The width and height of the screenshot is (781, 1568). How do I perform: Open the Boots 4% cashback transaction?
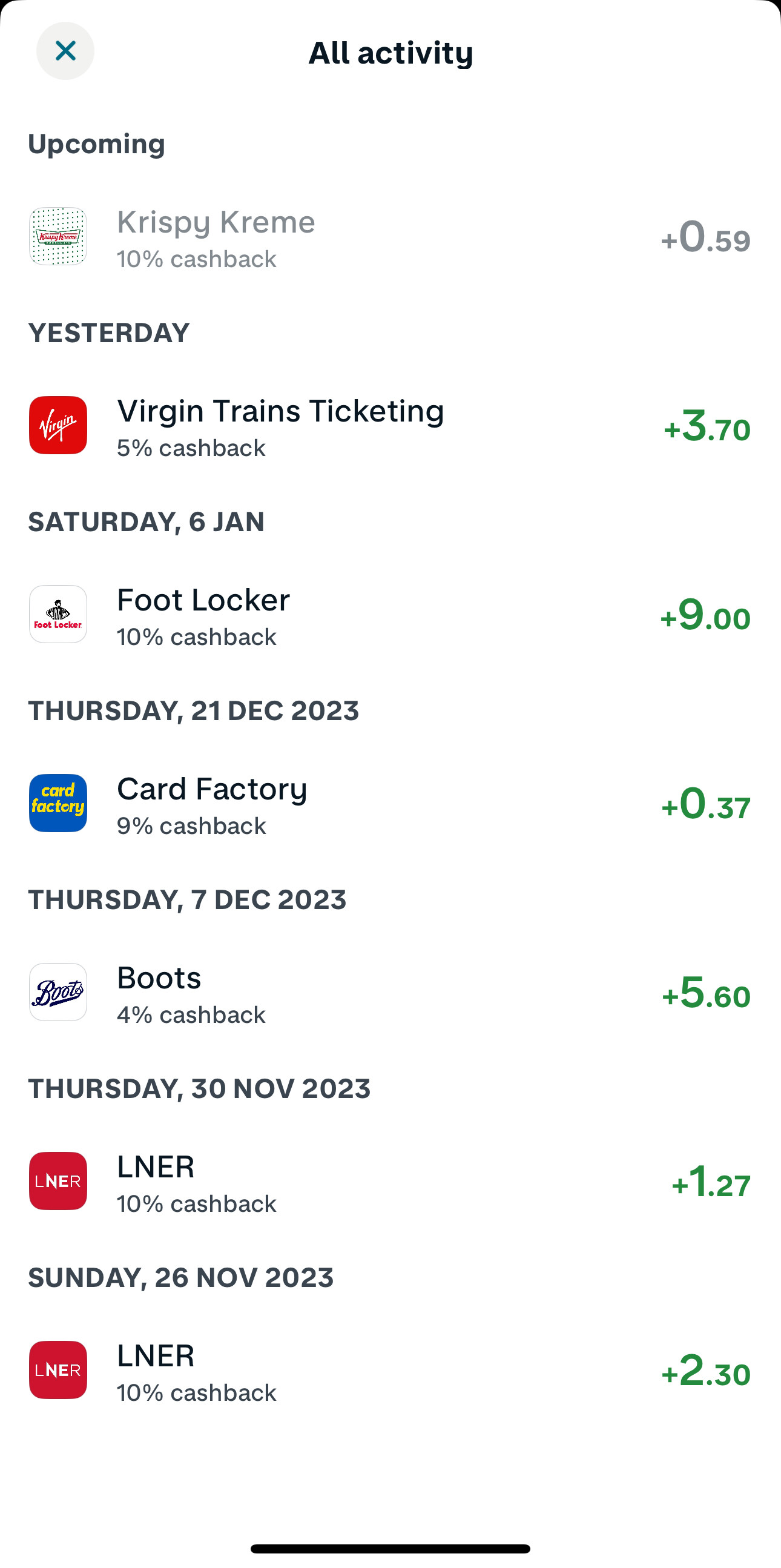point(391,993)
